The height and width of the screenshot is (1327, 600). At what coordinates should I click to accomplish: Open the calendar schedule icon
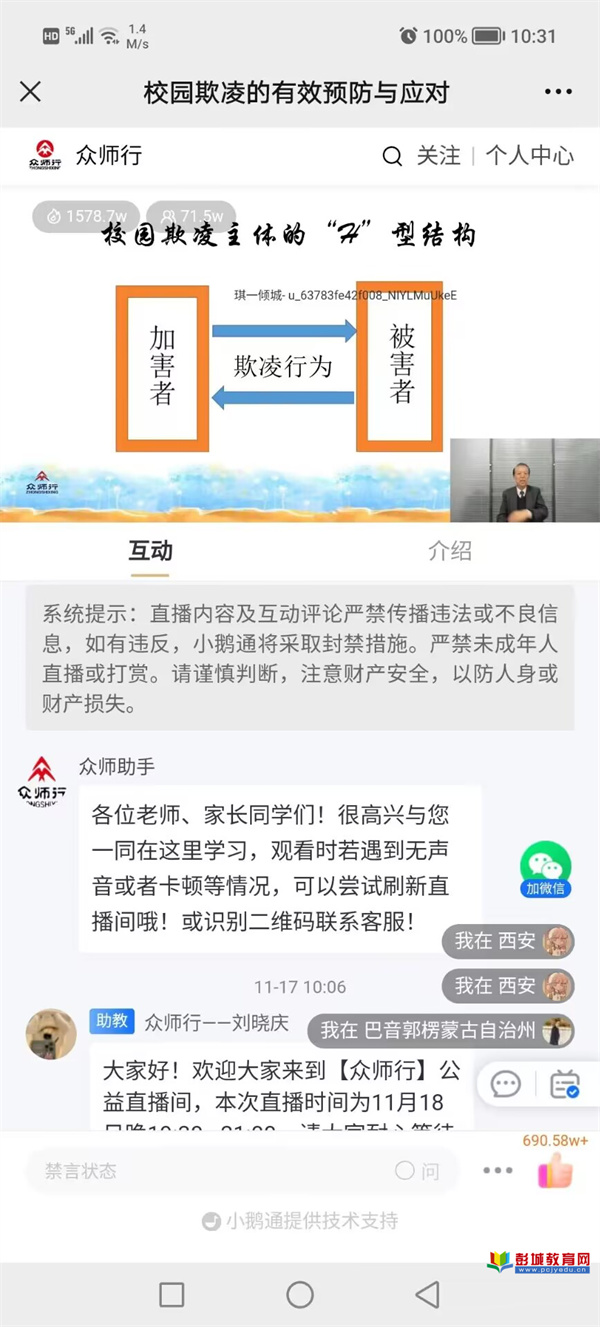click(565, 1084)
